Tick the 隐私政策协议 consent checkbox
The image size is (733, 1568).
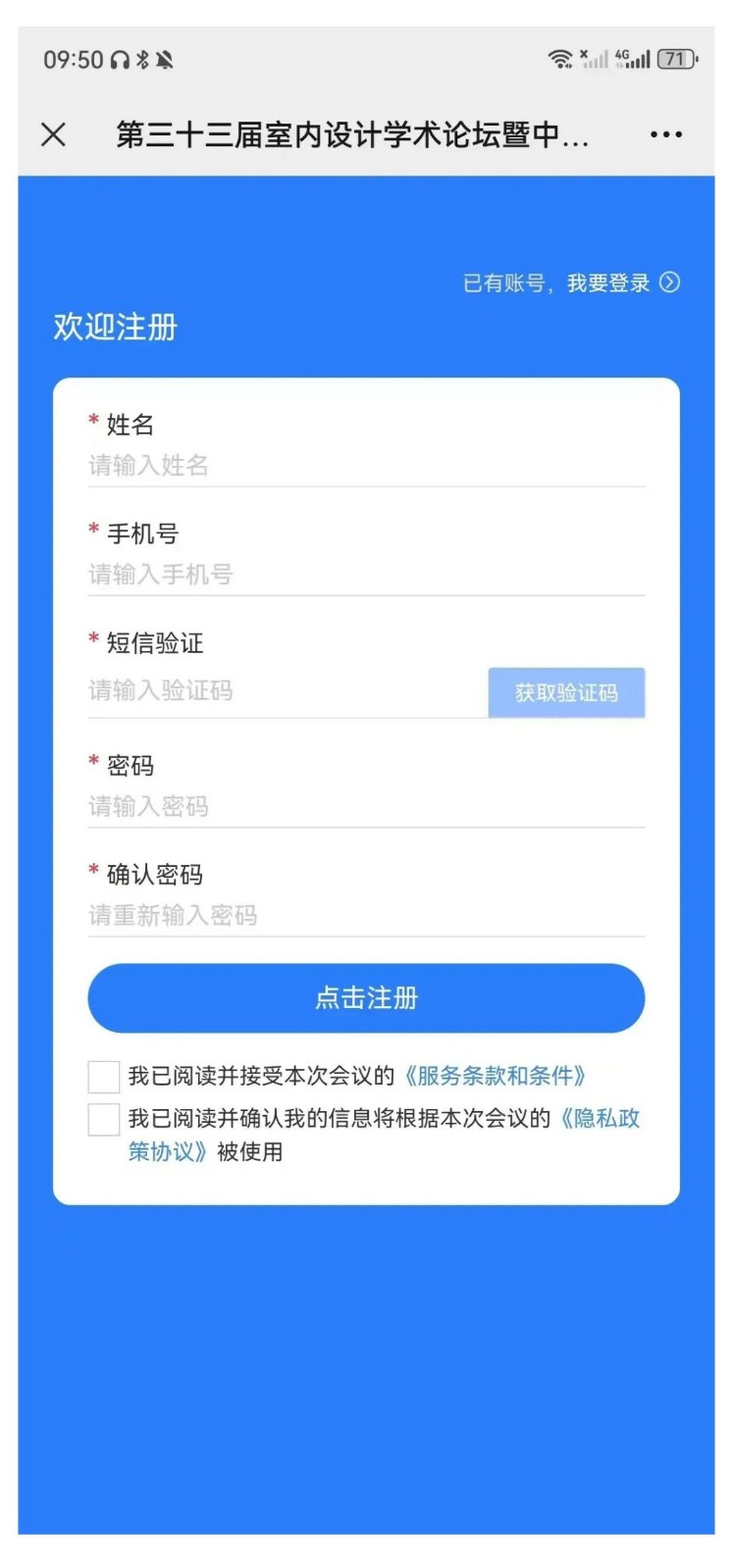104,1119
